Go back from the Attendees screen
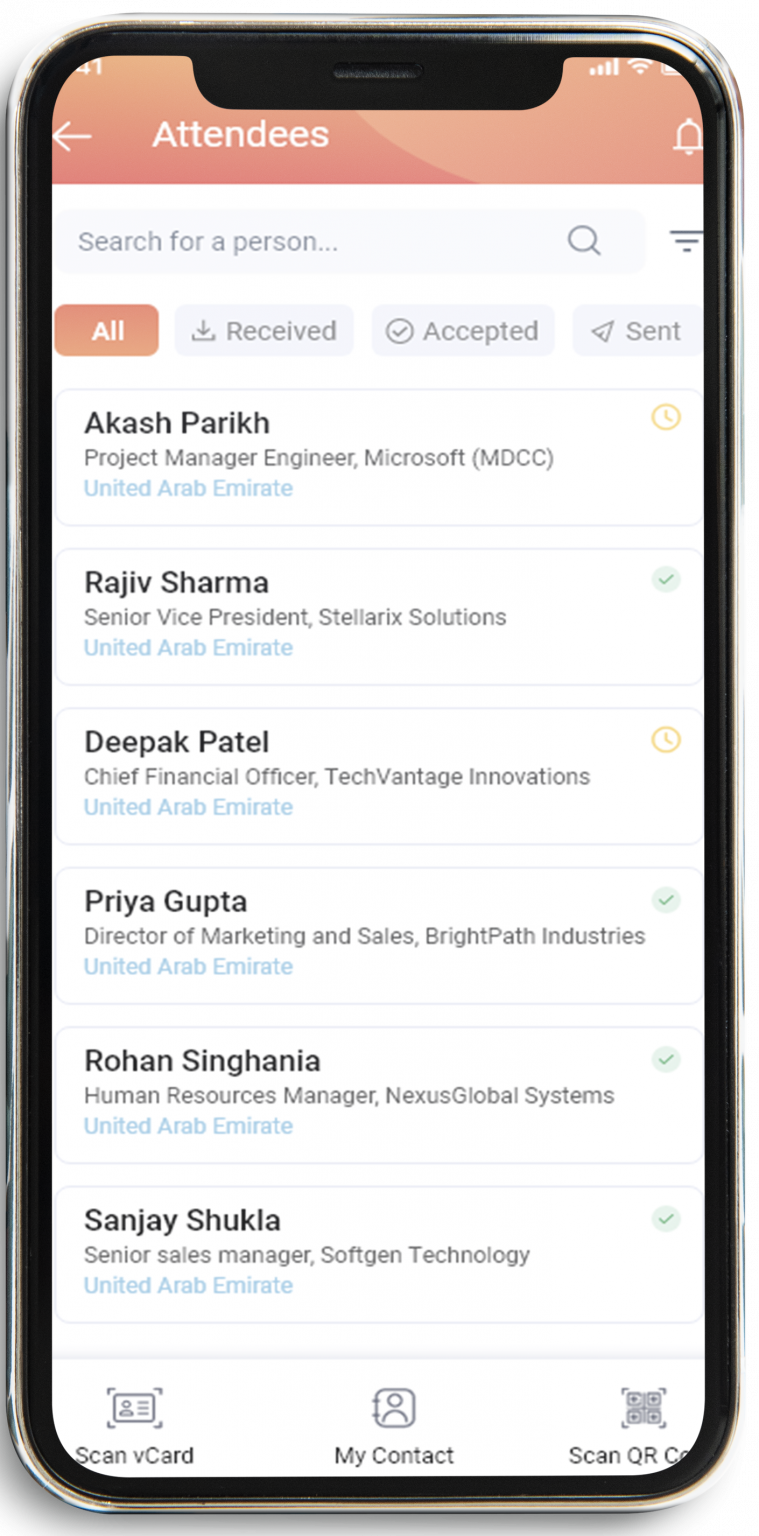Screen dimensions: 759x1536 click(72, 136)
